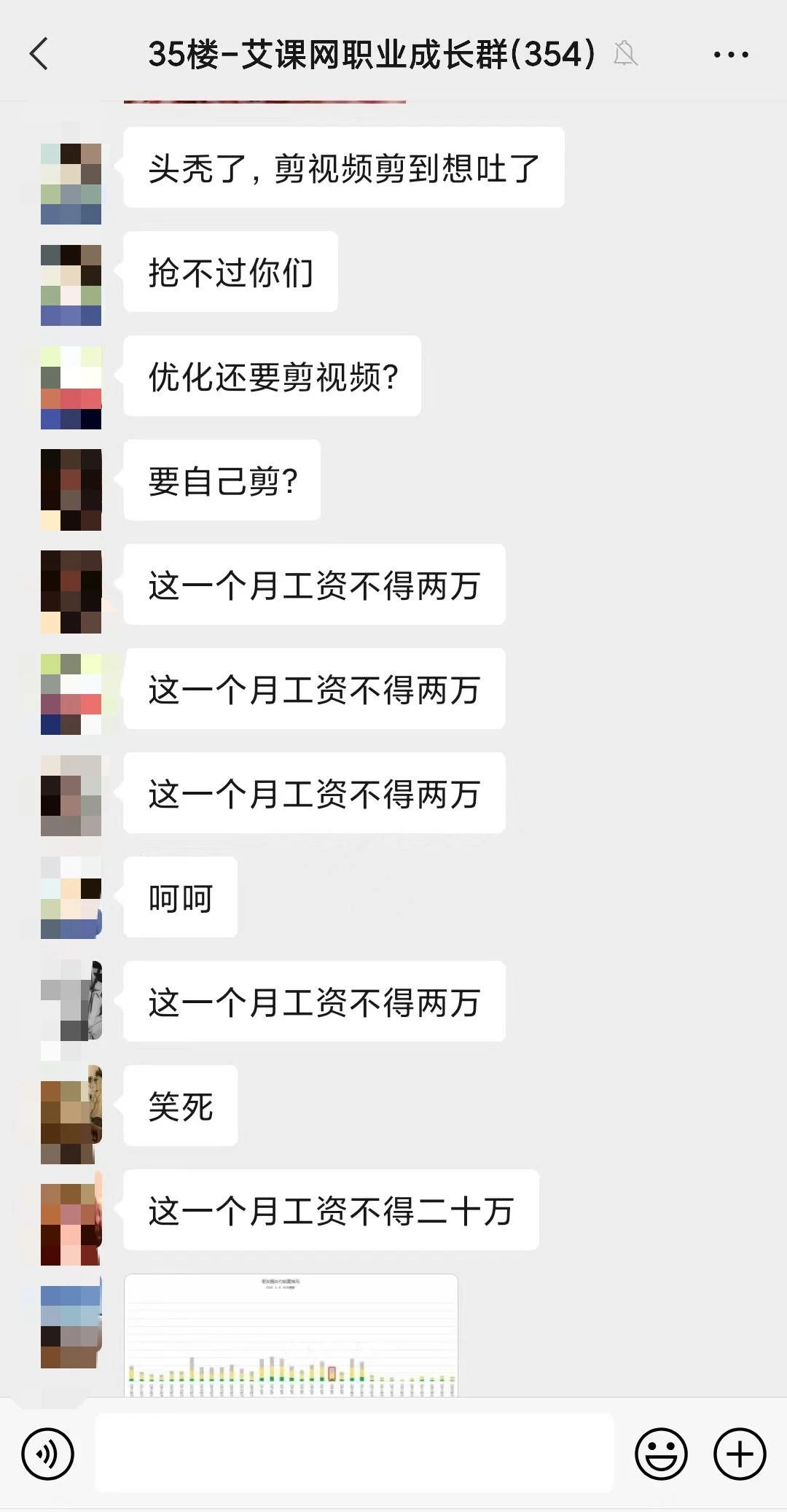The image size is (787, 1512).
Task: Open the chart image in chat
Action: point(291,1336)
